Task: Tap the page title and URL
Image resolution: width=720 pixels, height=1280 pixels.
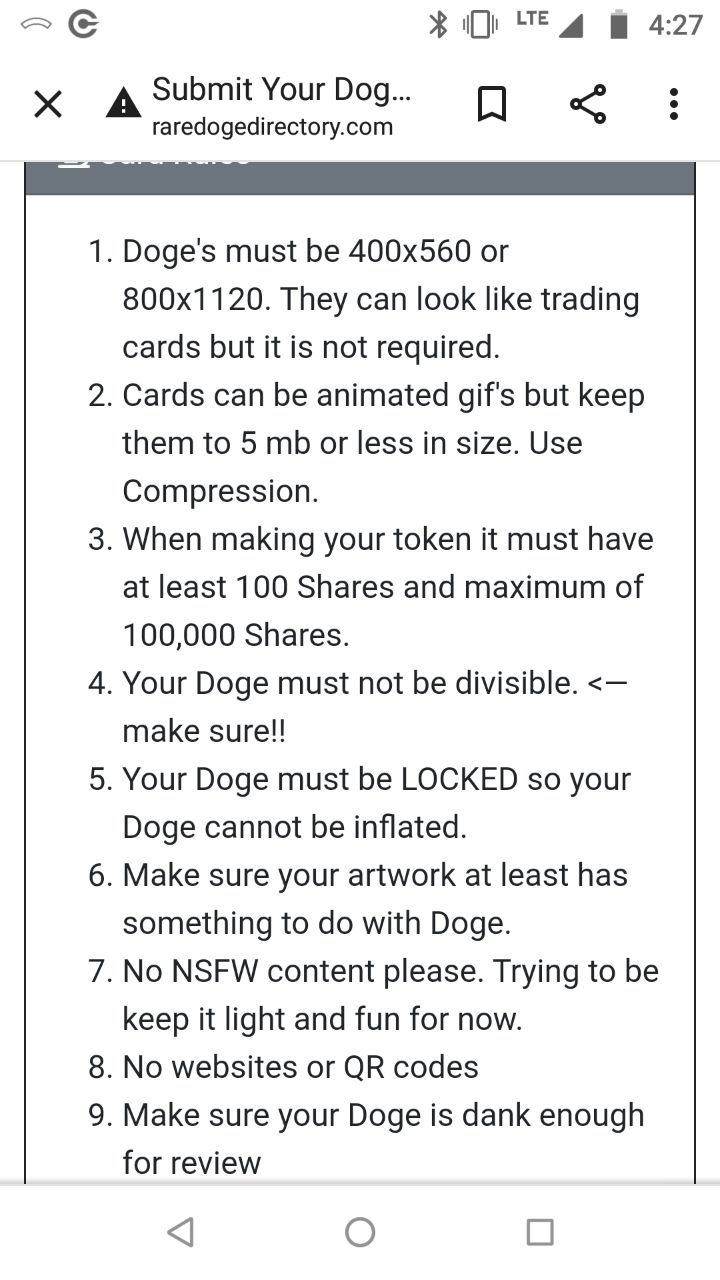Action: point(281,106)
